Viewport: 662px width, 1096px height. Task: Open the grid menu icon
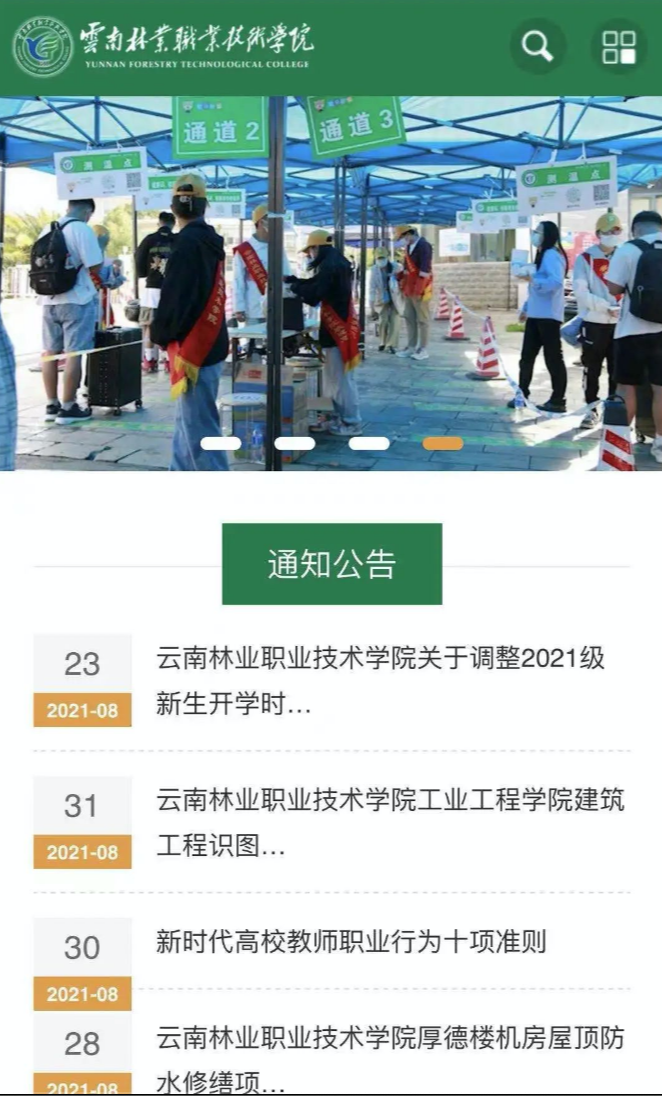coord(618,46)
